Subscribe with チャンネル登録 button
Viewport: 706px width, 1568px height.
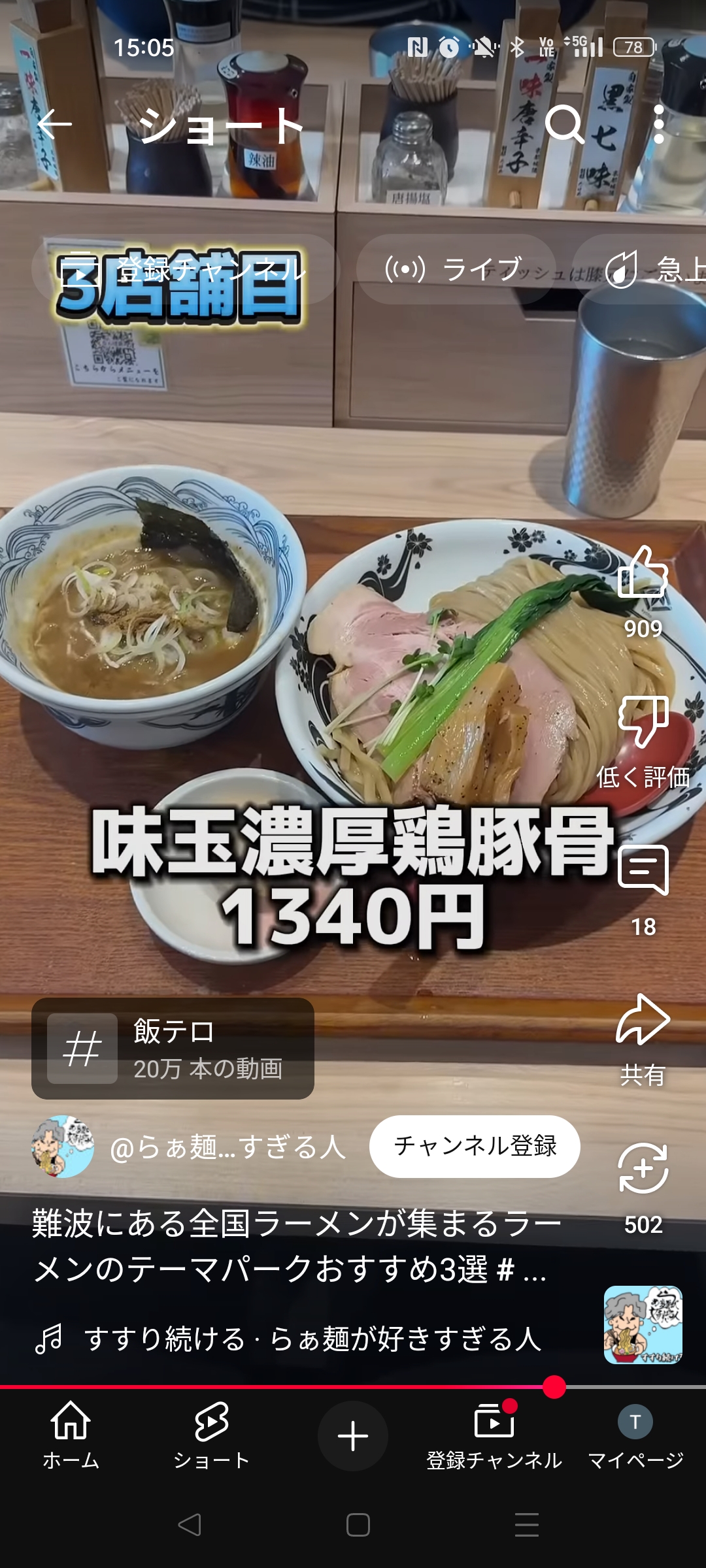(x=475, y=1147)
